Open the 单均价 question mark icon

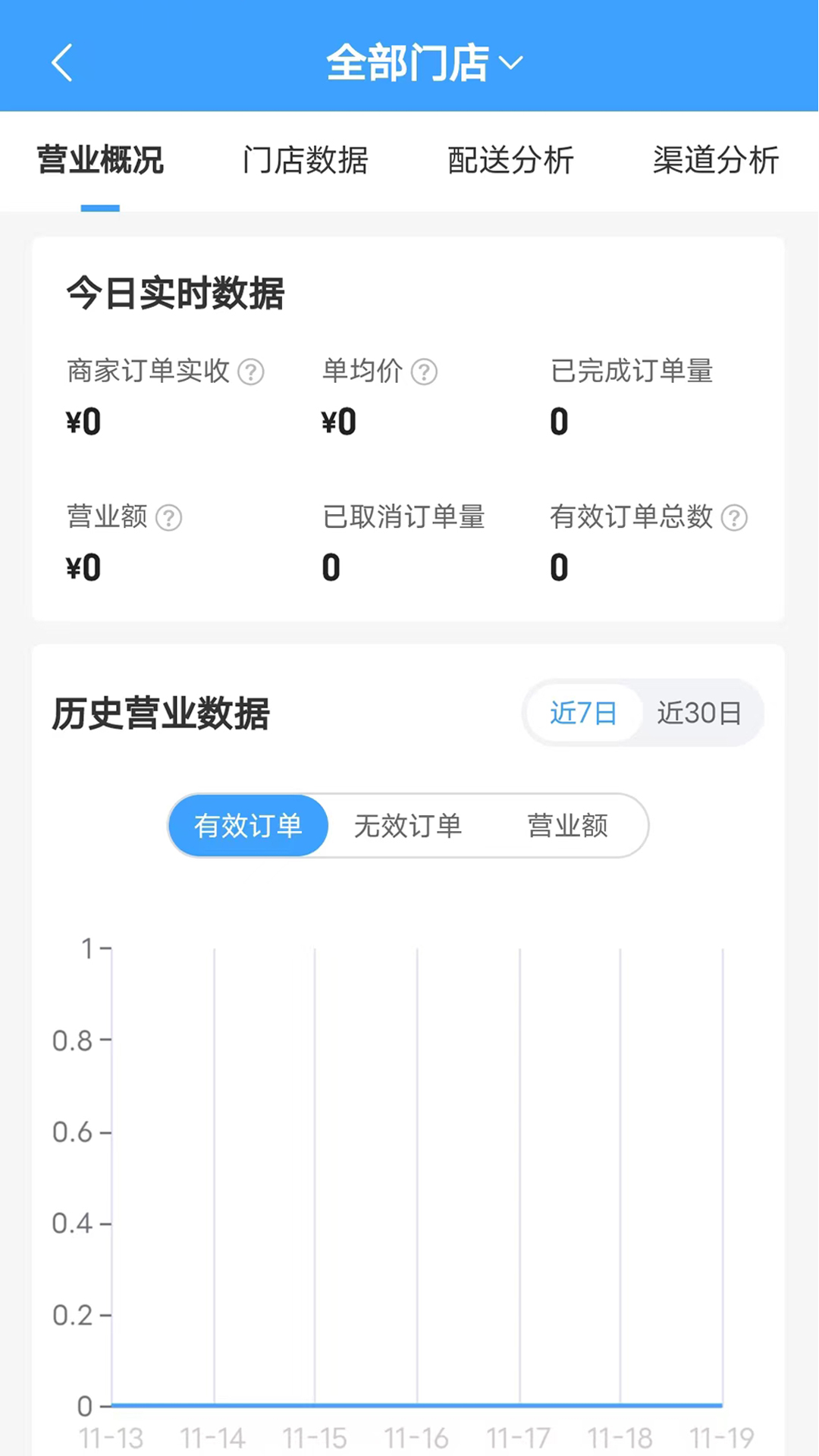(x=423, y=372)
